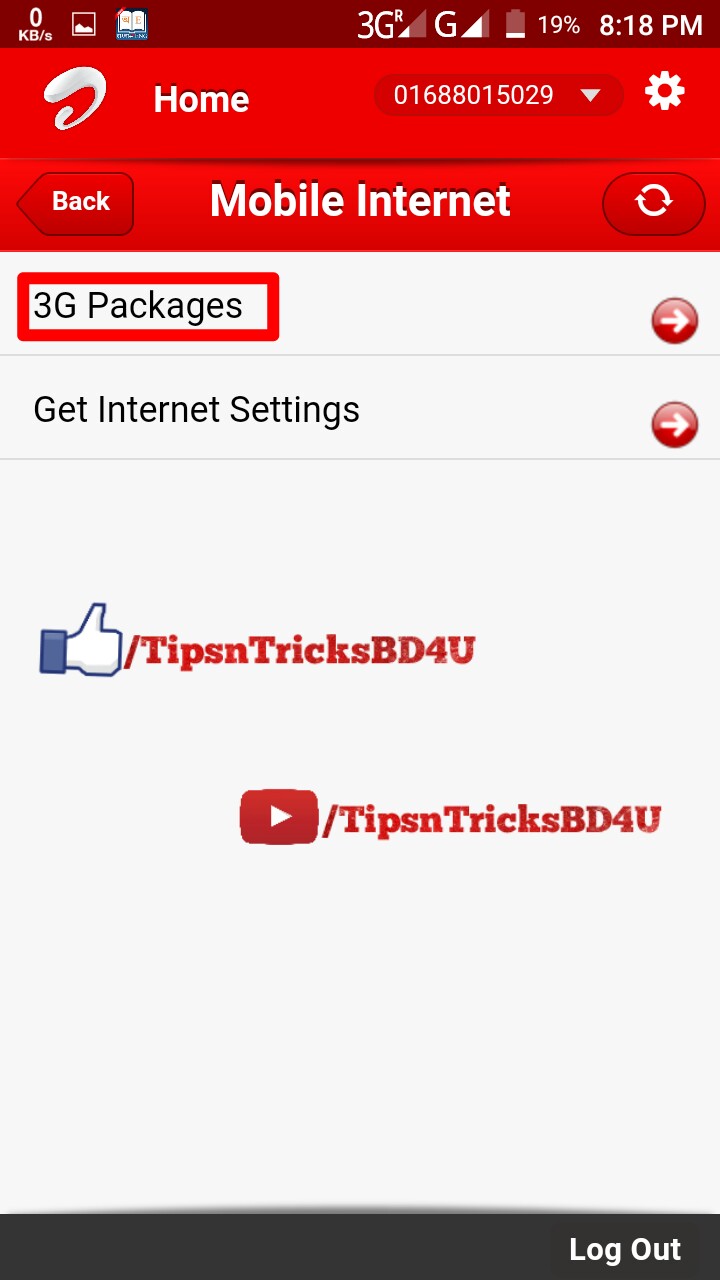720x1280 pixels.
Task: Go back using the Back button
Action: pyautogui.click(x=76, y=202)
